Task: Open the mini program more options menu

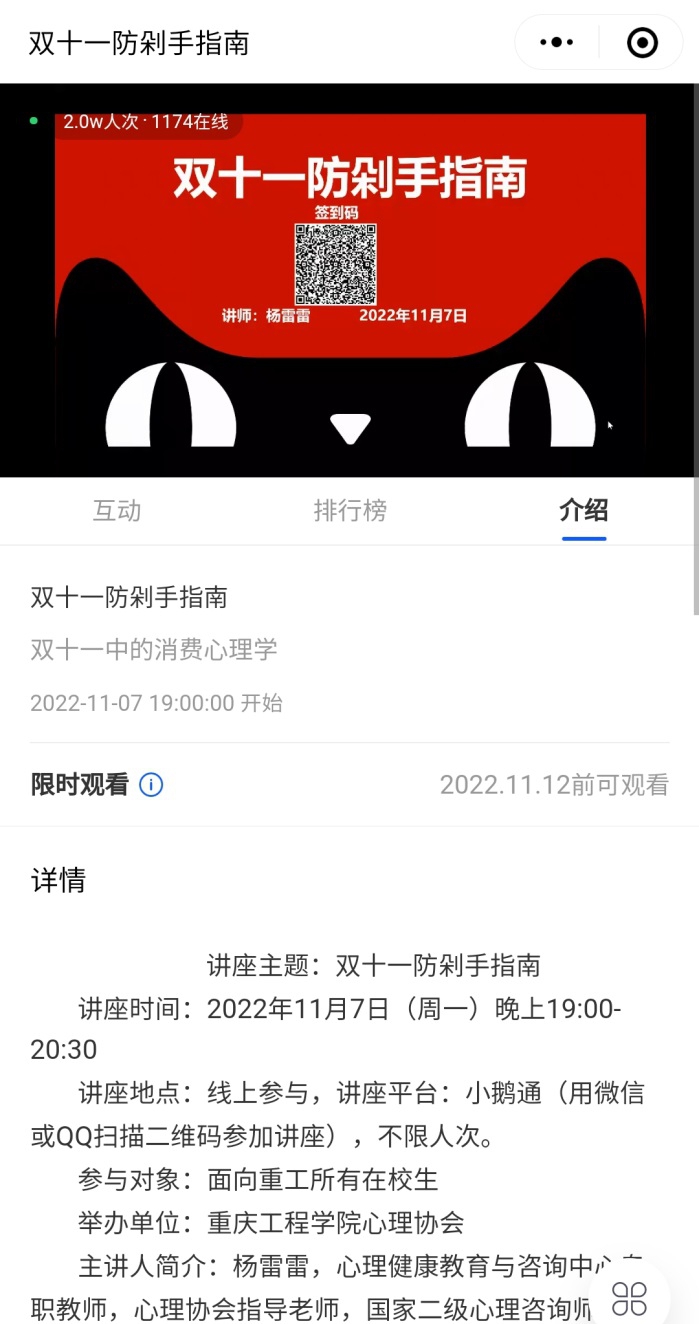Action: pos(556,42)
